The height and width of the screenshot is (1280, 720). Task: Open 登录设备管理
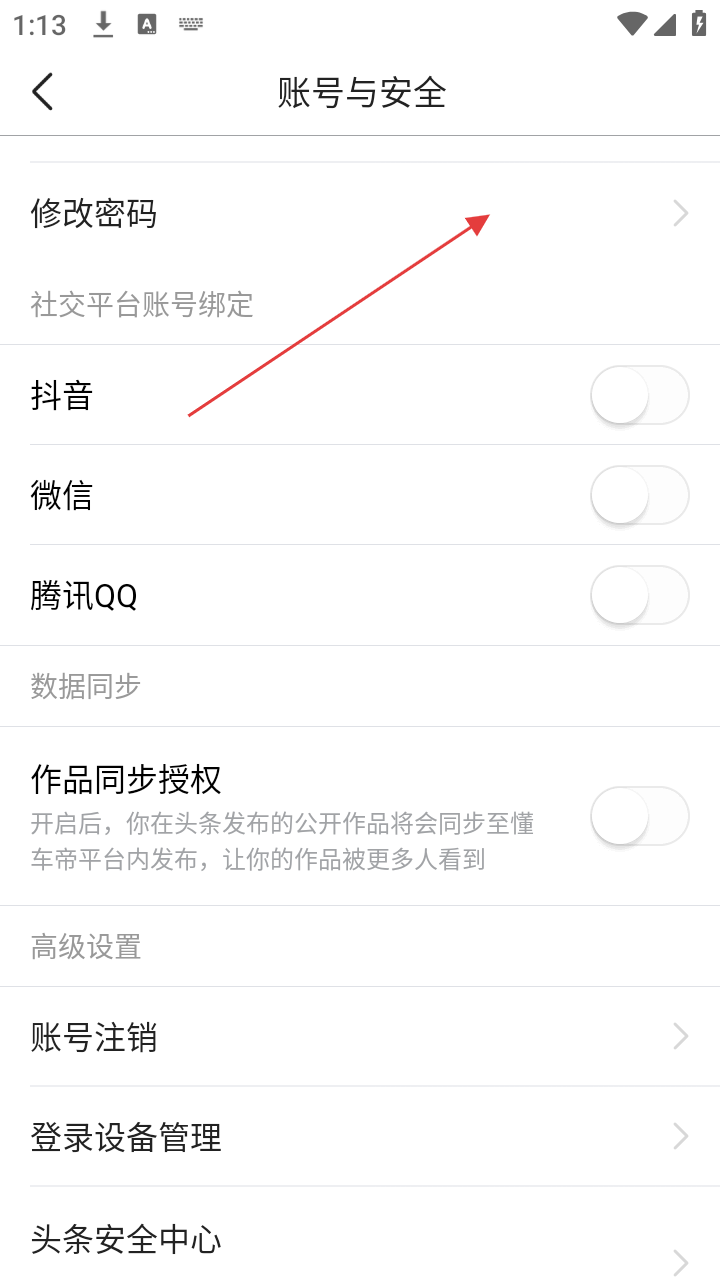point(360,1137)
